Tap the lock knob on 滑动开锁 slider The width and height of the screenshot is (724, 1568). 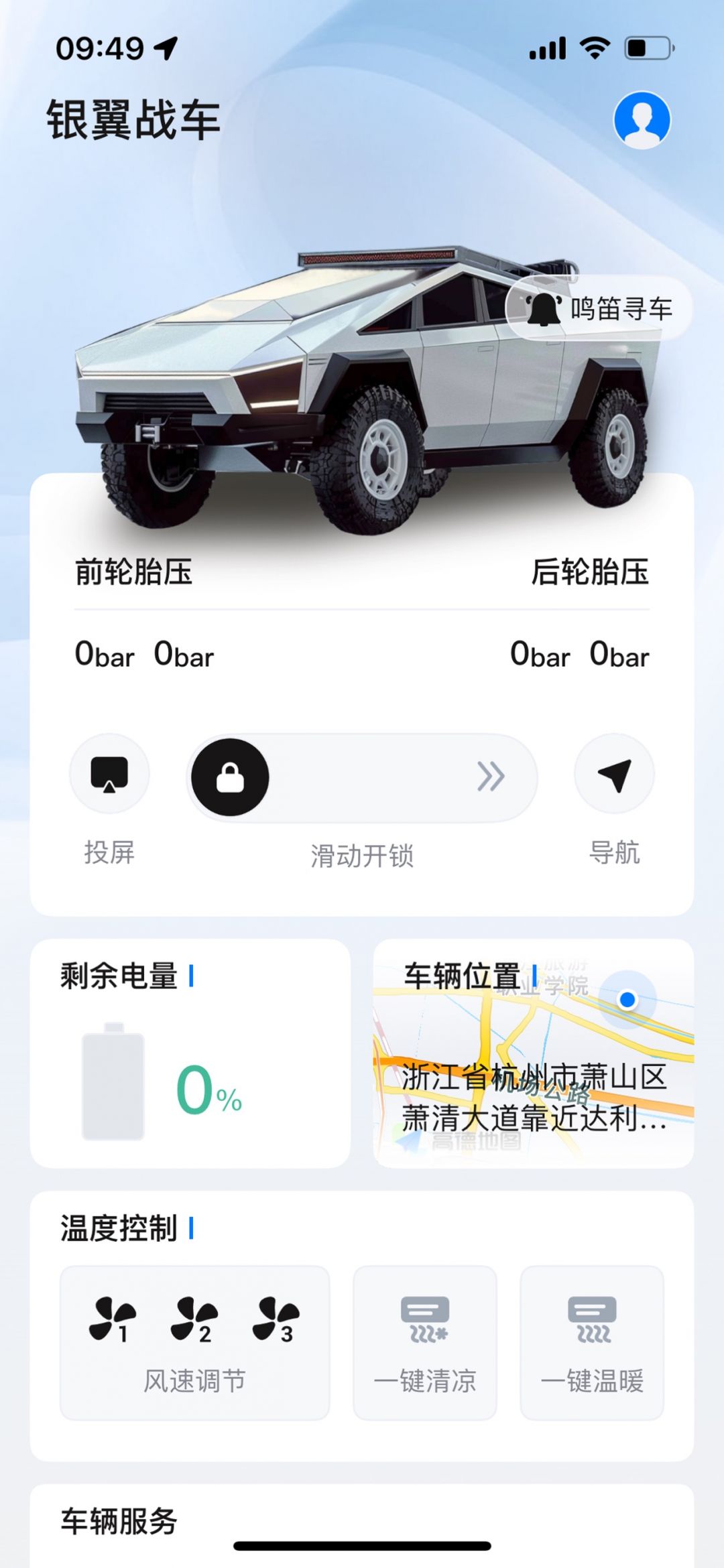pos(230,777)
